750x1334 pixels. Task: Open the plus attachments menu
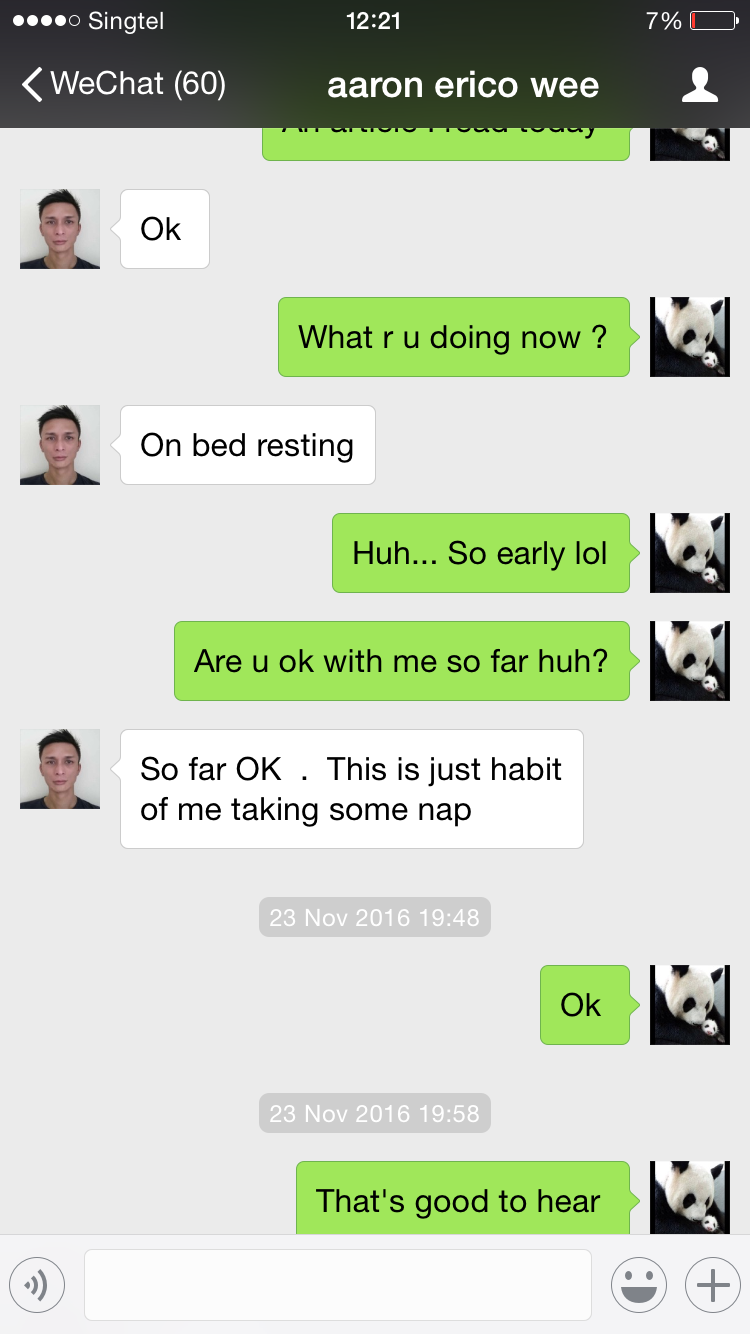pyautogui.click(x=712, y=1284)
